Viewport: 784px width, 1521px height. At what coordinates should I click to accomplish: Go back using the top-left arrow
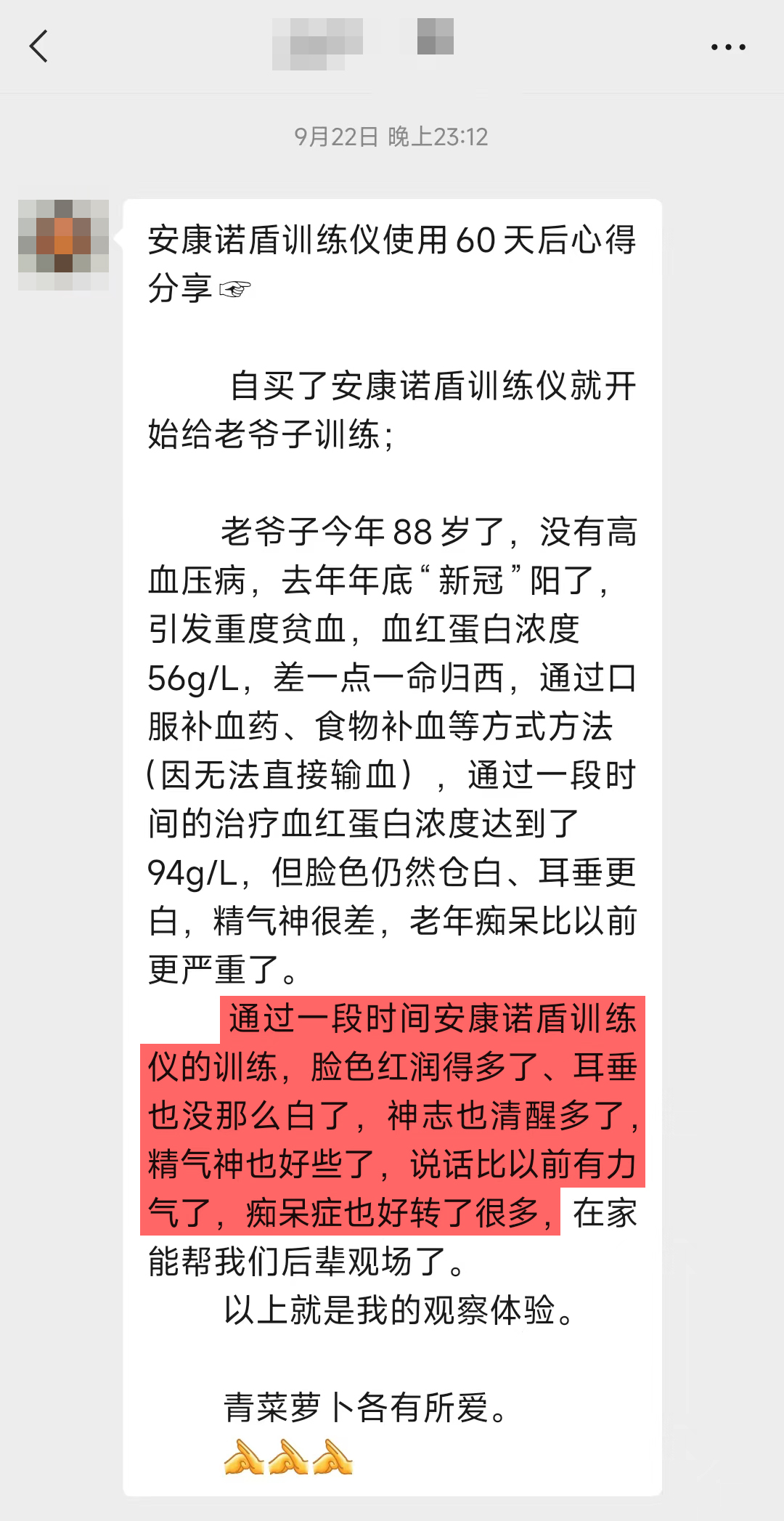(39, 46)
